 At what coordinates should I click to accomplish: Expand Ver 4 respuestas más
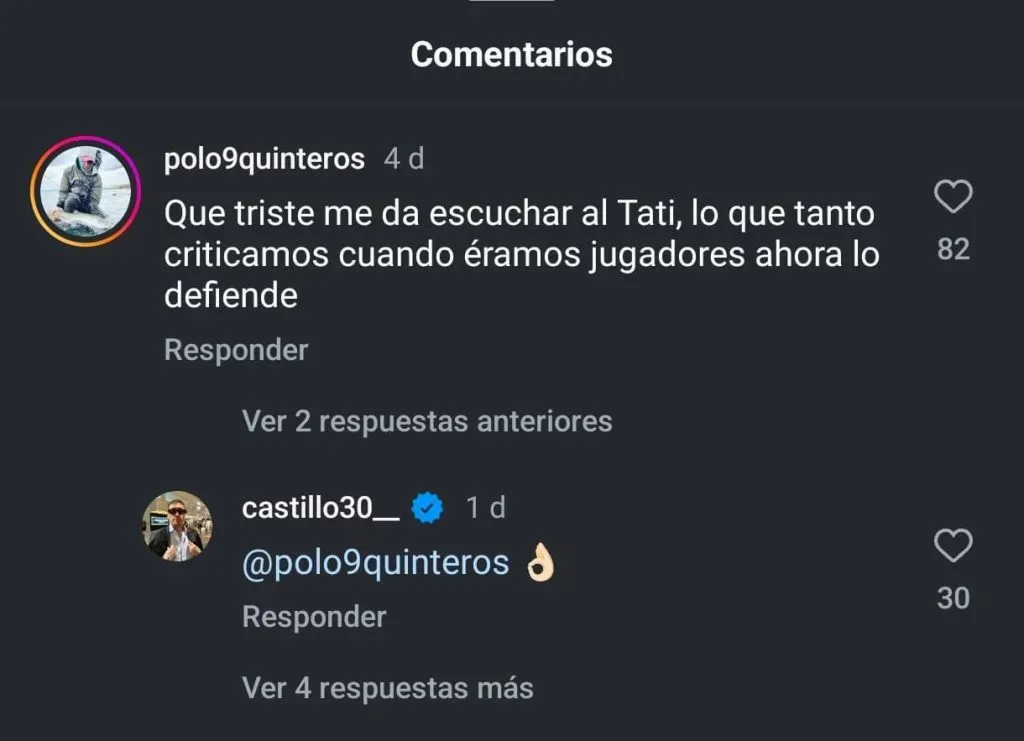[388, 688]
